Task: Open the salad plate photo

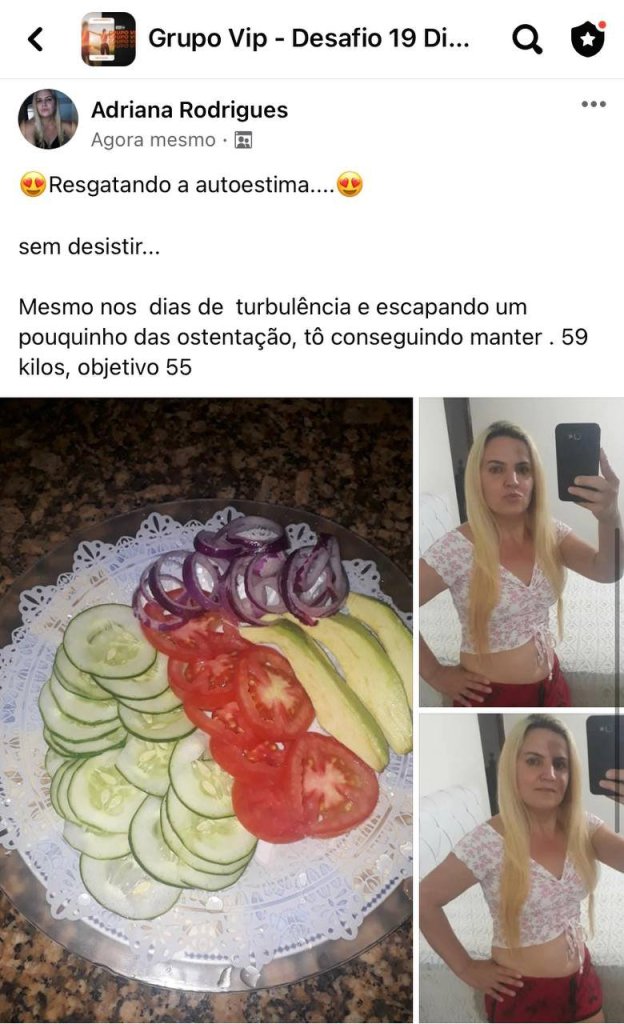Action: click(x=206, y=710)
